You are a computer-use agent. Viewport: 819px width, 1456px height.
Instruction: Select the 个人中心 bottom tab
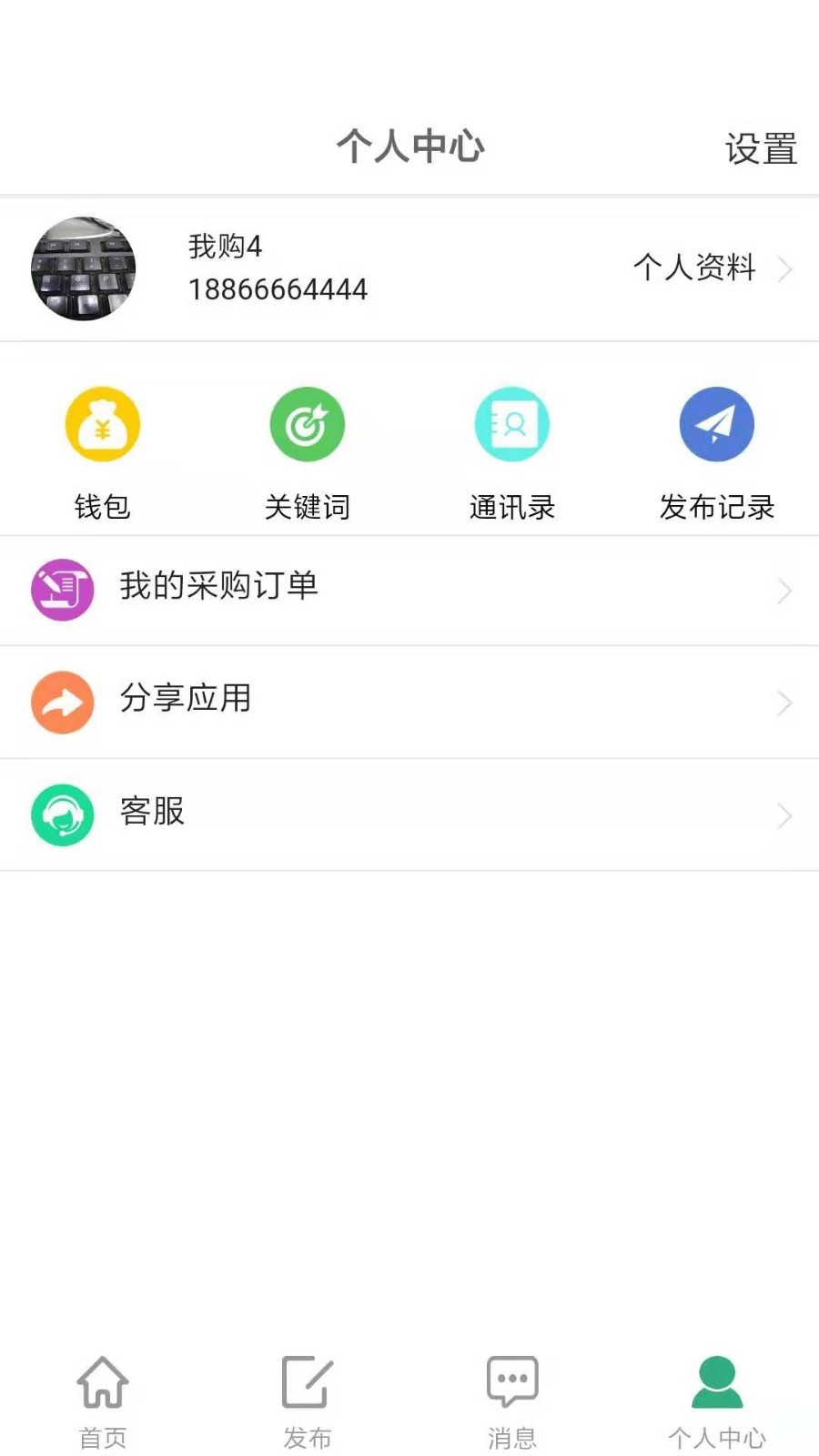point(717,1400)
